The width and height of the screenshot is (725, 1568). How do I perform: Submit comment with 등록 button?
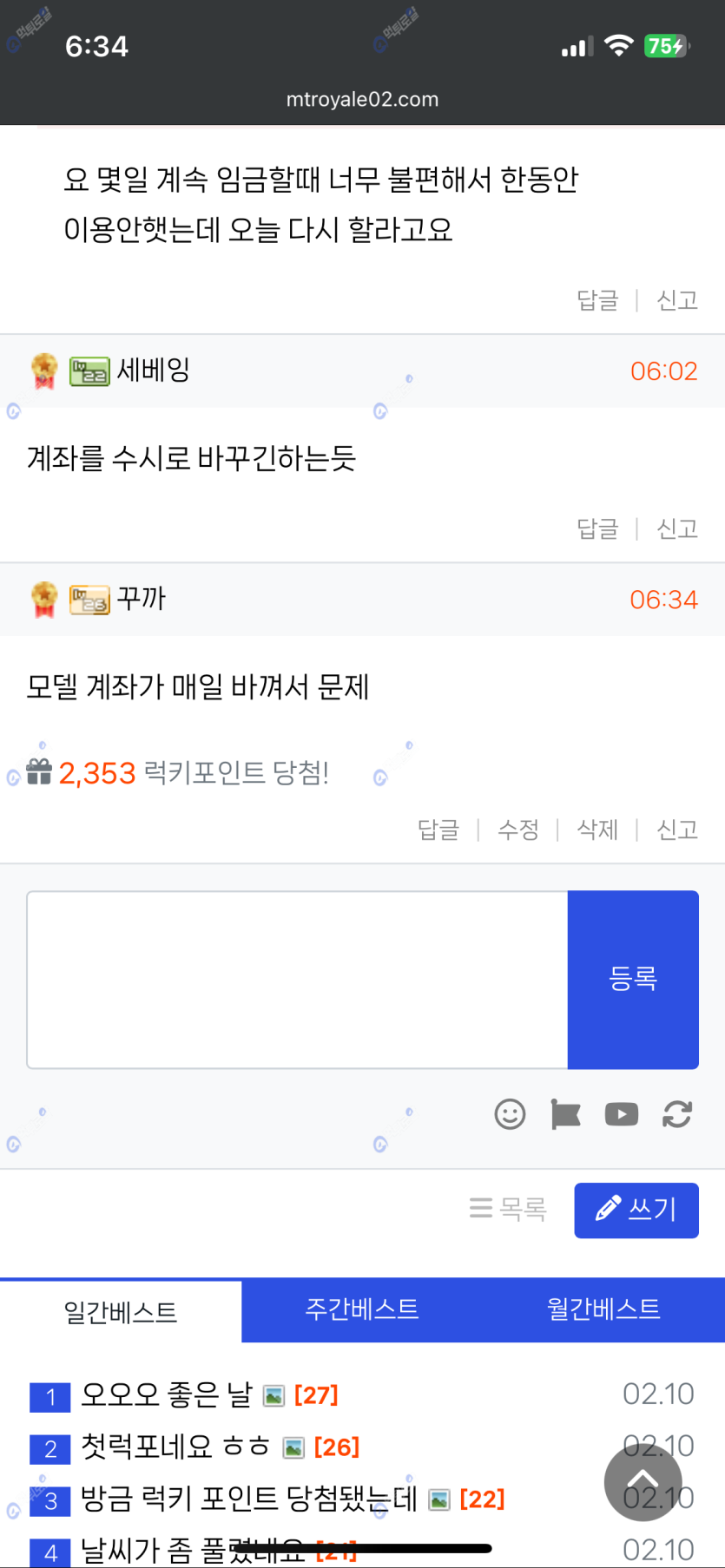pos(633,980)
